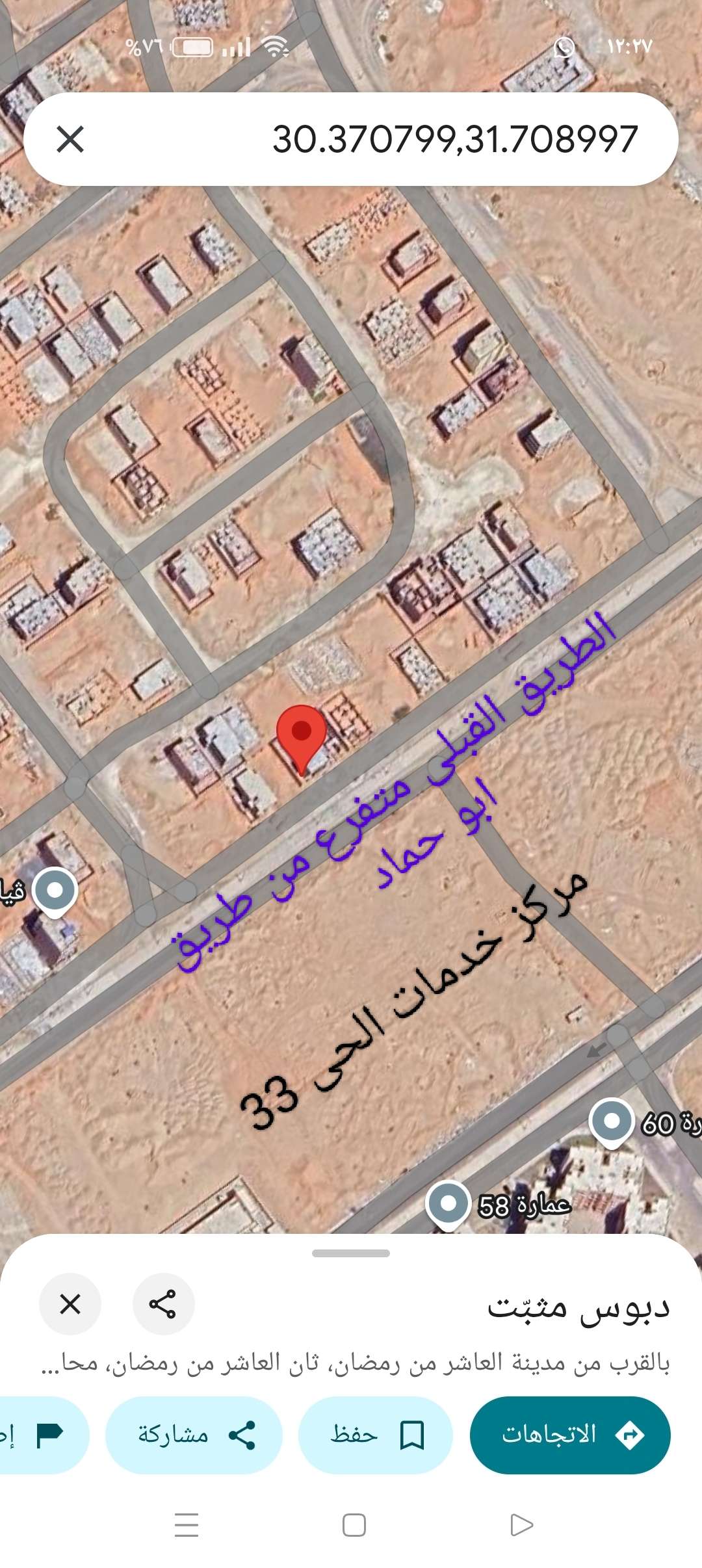The height and width of the screenshot is (1568, 702).
Task: Clear the coordinates search with the X
Action: click(70, 139)
